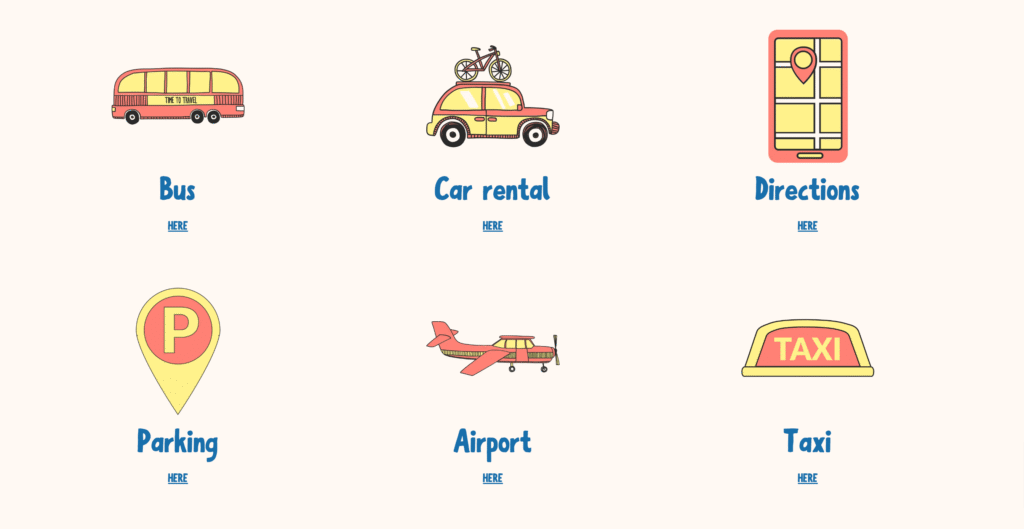
Task: Follow the HERE link under Car rental
Action: pos(492,226)
